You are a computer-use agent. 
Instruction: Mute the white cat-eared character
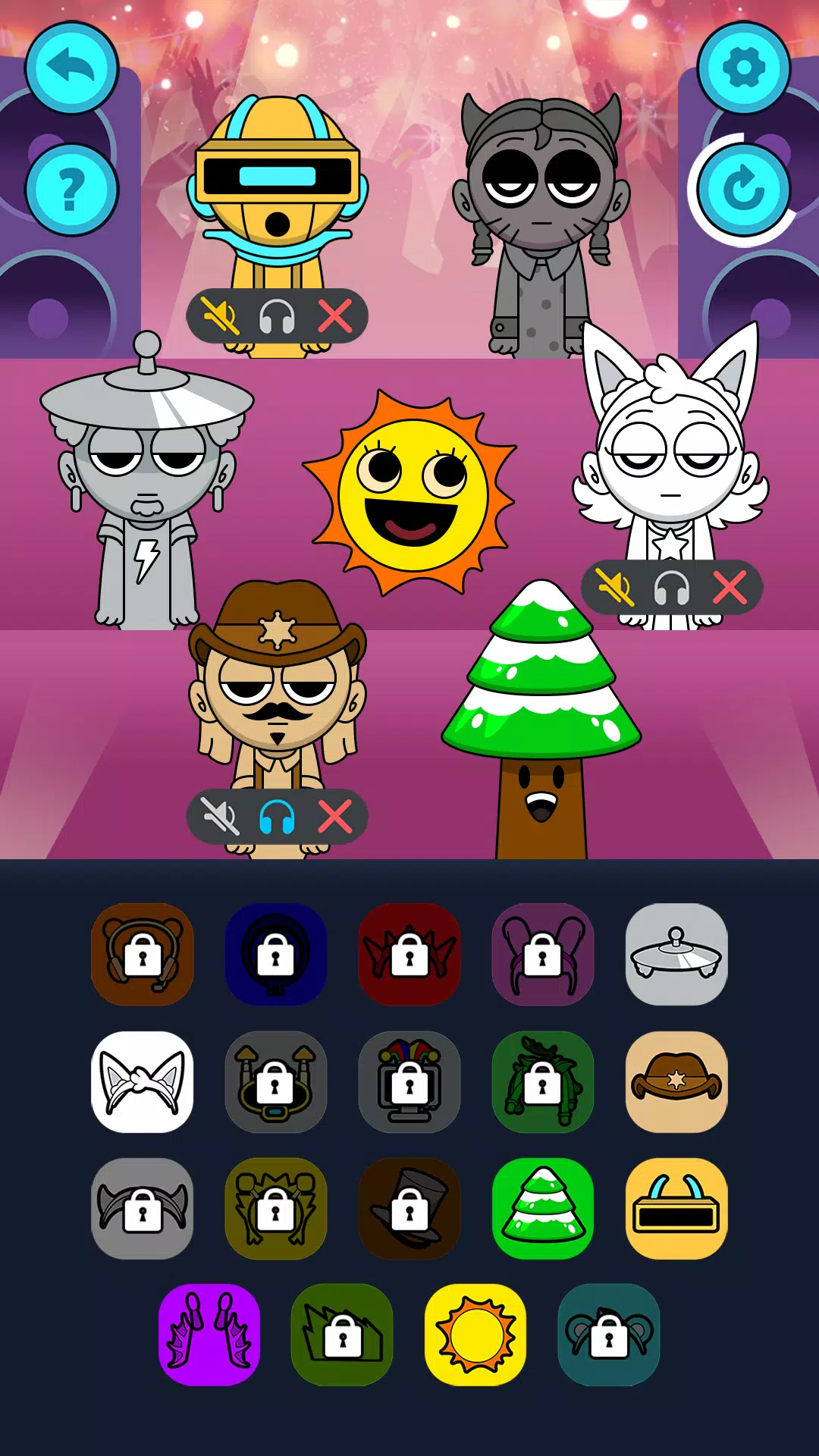tap(615, 588)
